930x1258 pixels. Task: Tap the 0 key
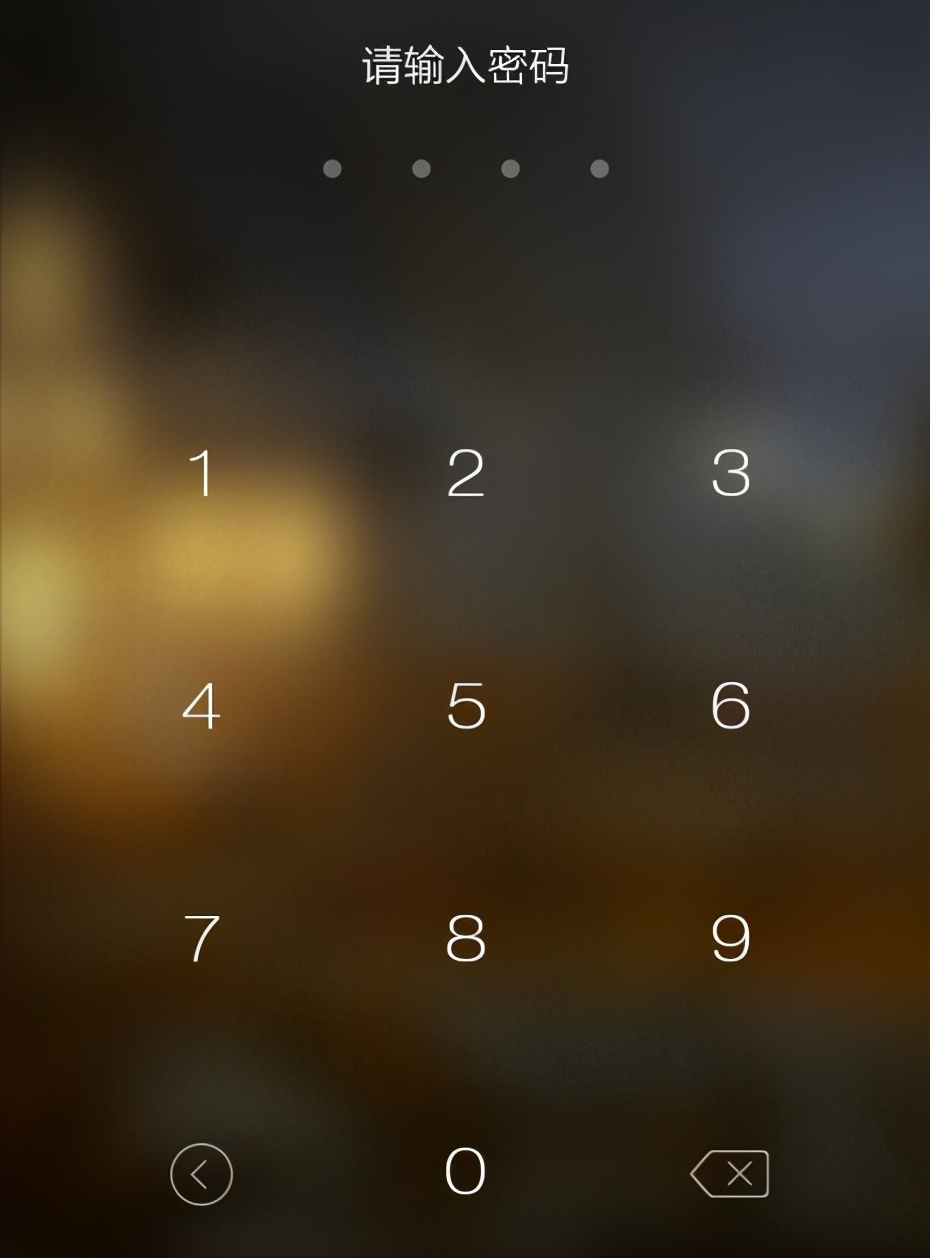tap(465, 1171)
